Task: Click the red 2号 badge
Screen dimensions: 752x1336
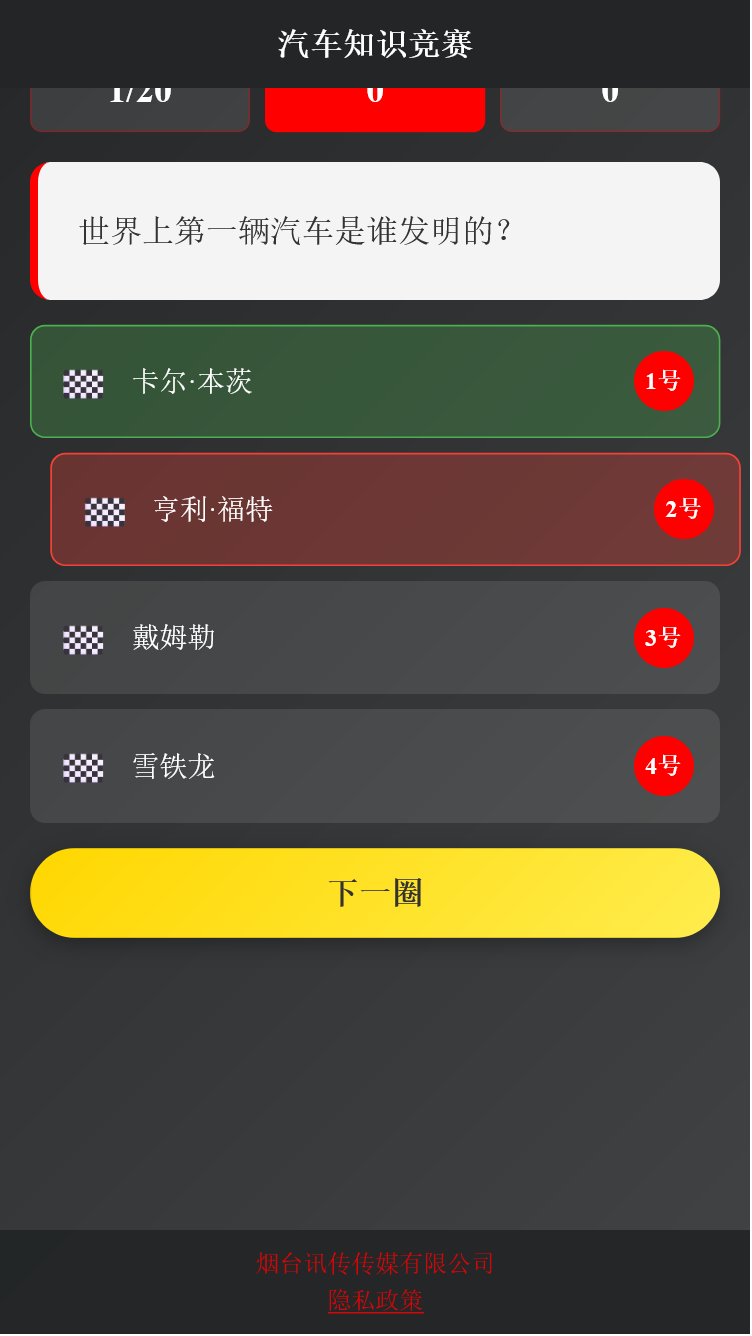Action: [x=683, y=509]
